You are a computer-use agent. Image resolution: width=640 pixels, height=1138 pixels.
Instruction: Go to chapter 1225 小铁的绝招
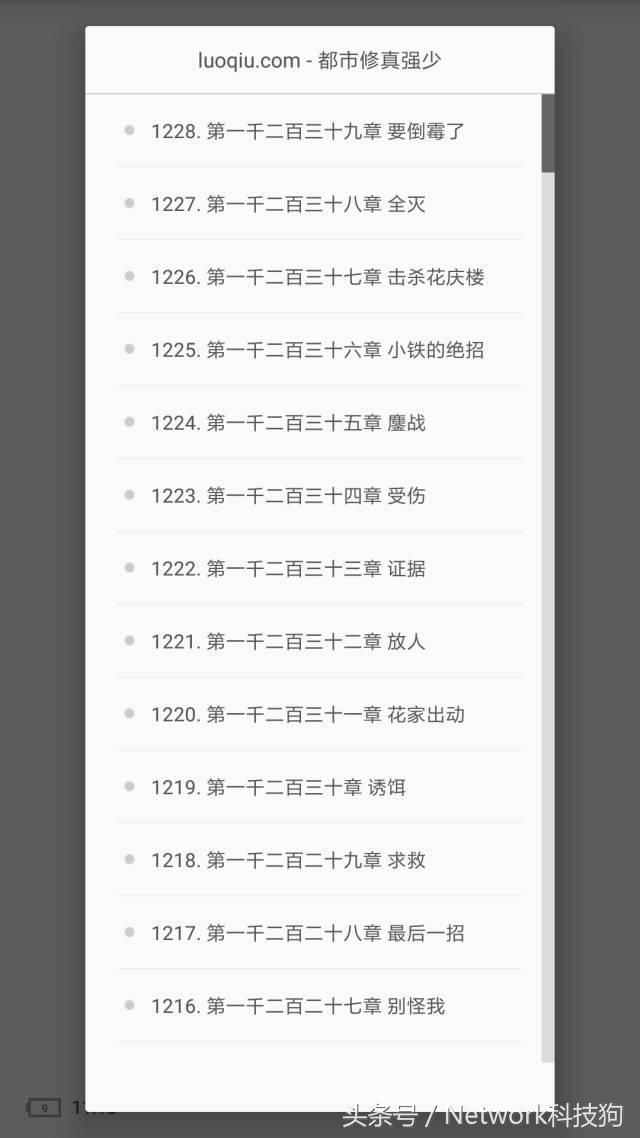(x=319, y=350)
